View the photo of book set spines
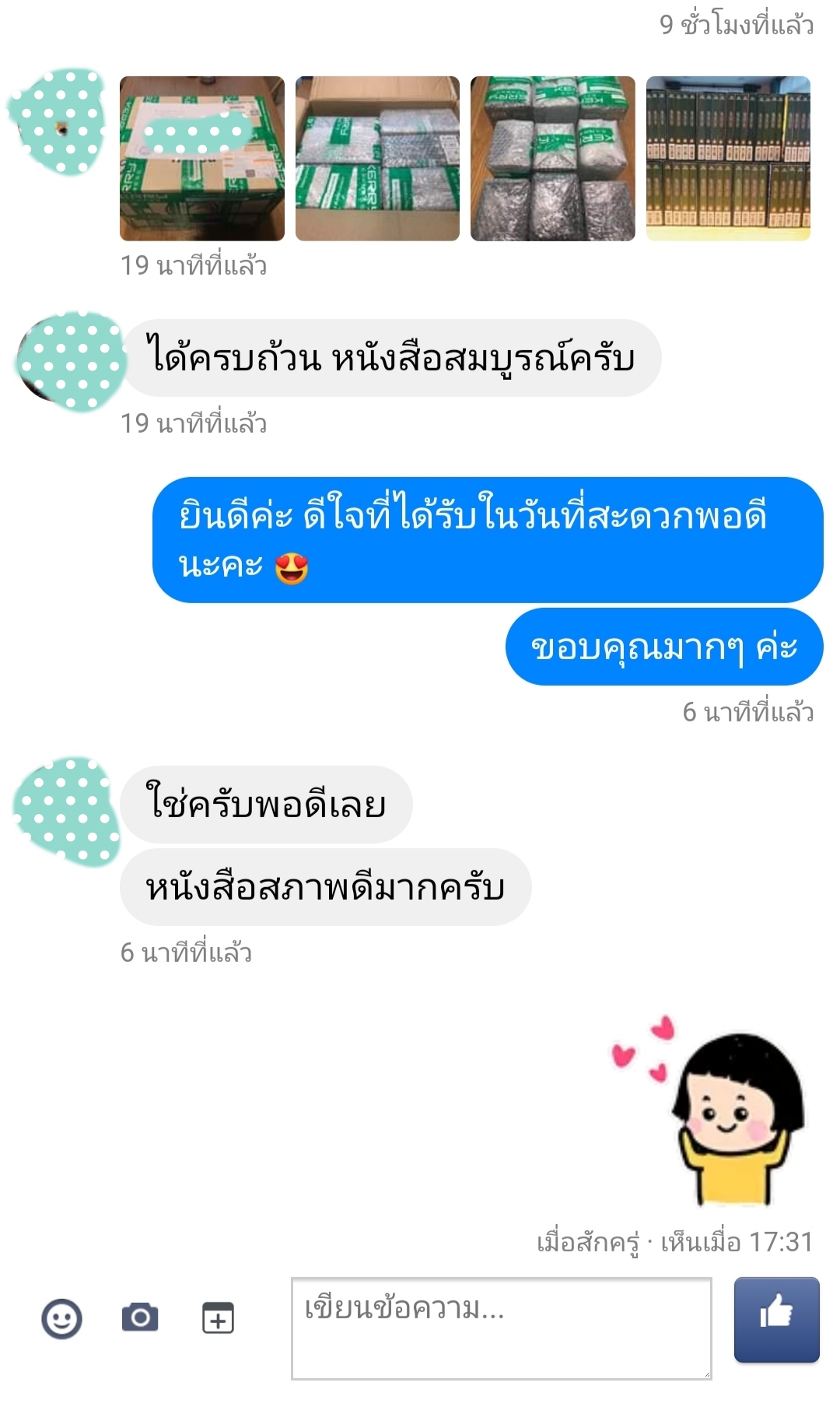 (728, 159)
